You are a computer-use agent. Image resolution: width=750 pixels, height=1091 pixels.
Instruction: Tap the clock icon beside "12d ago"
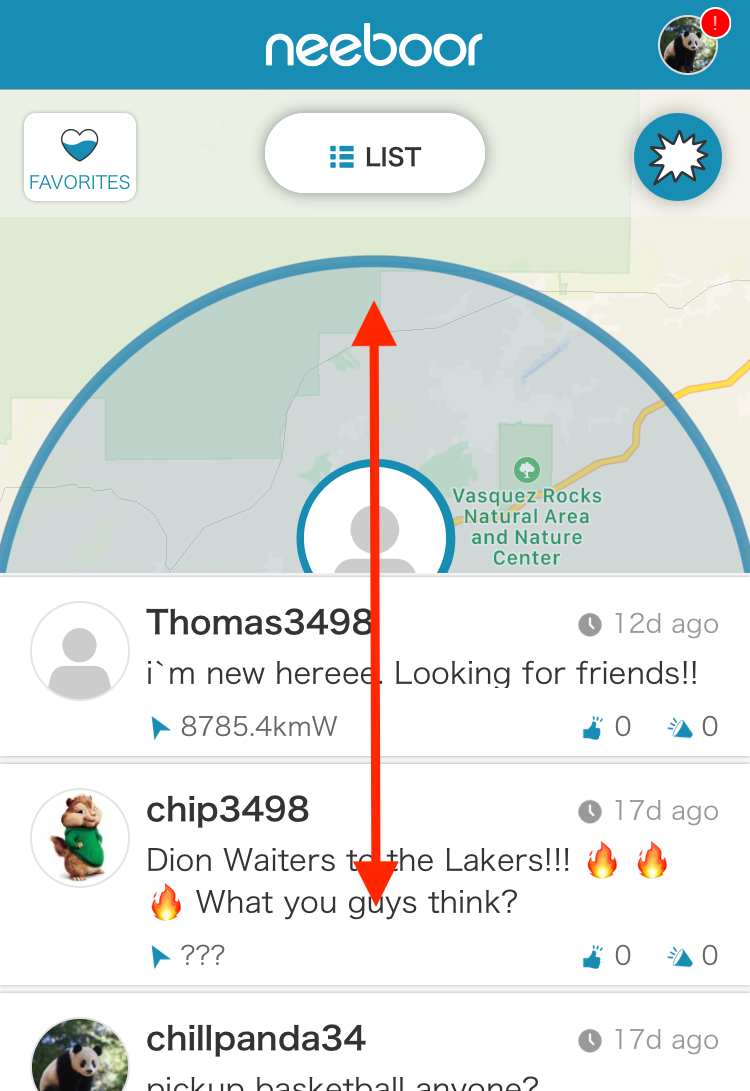point(589,623)
